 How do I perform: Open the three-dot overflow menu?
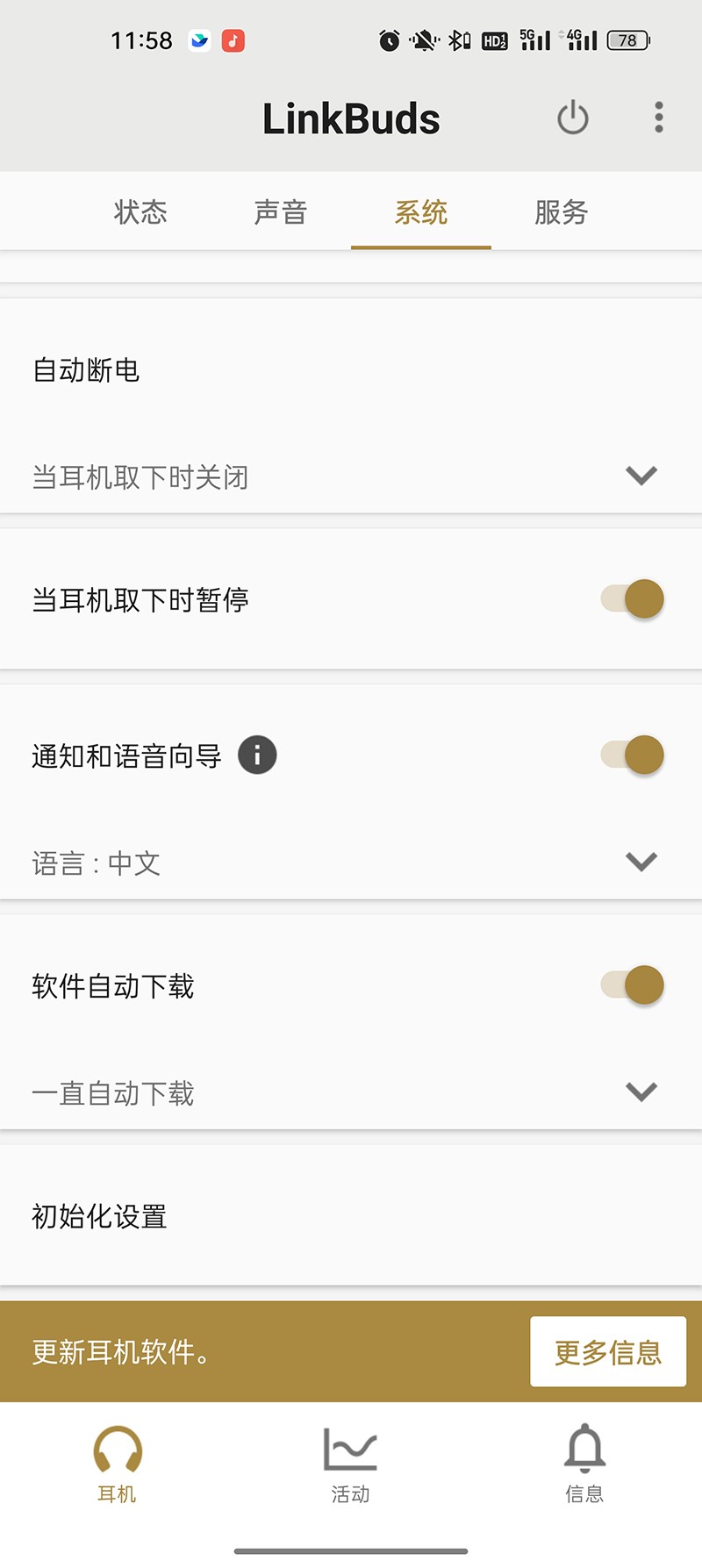658,118
